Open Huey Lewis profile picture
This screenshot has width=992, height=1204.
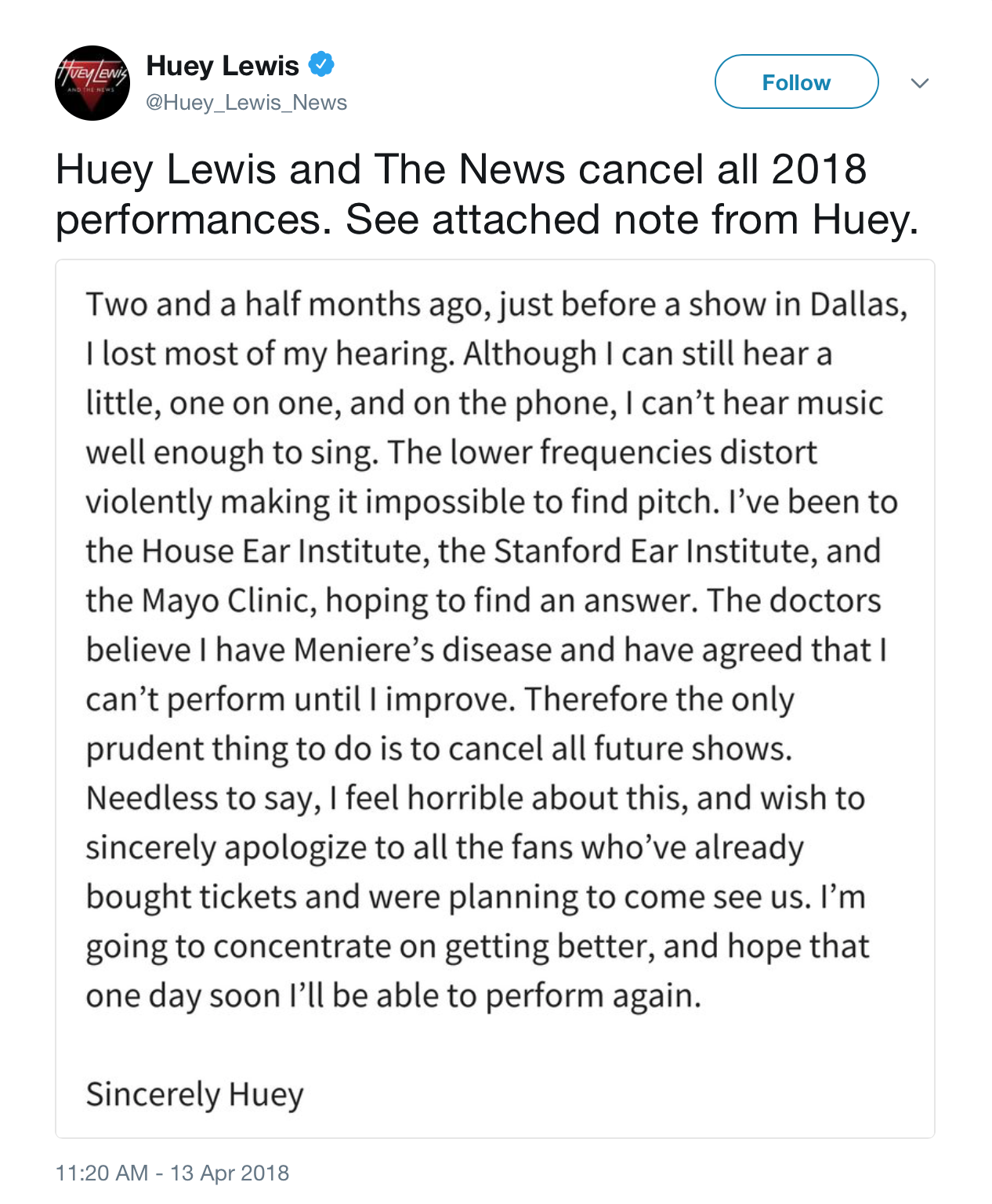pos(92,83)
